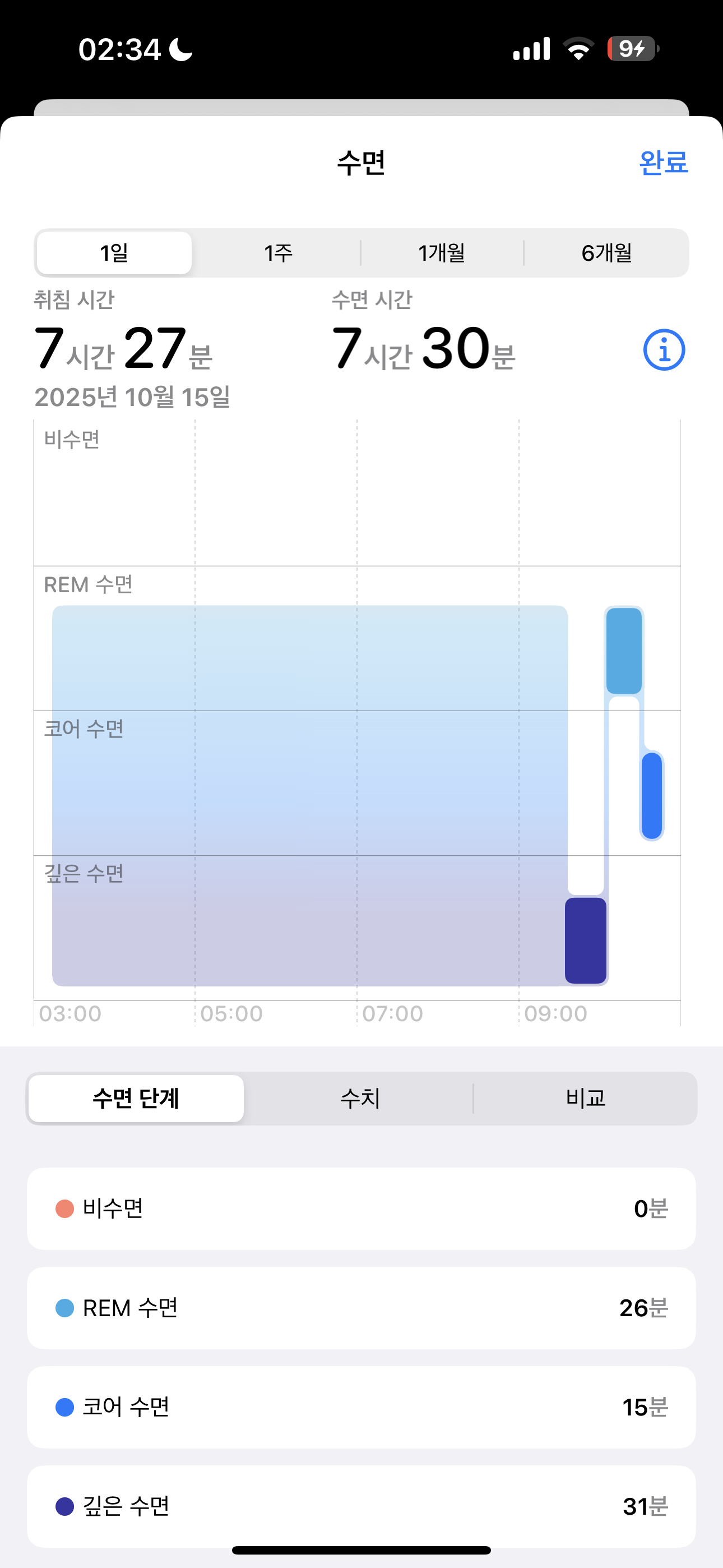Highlight the 코어 수면 stage row
This screenshot has height=1568, width=723.
point(361,1407)
